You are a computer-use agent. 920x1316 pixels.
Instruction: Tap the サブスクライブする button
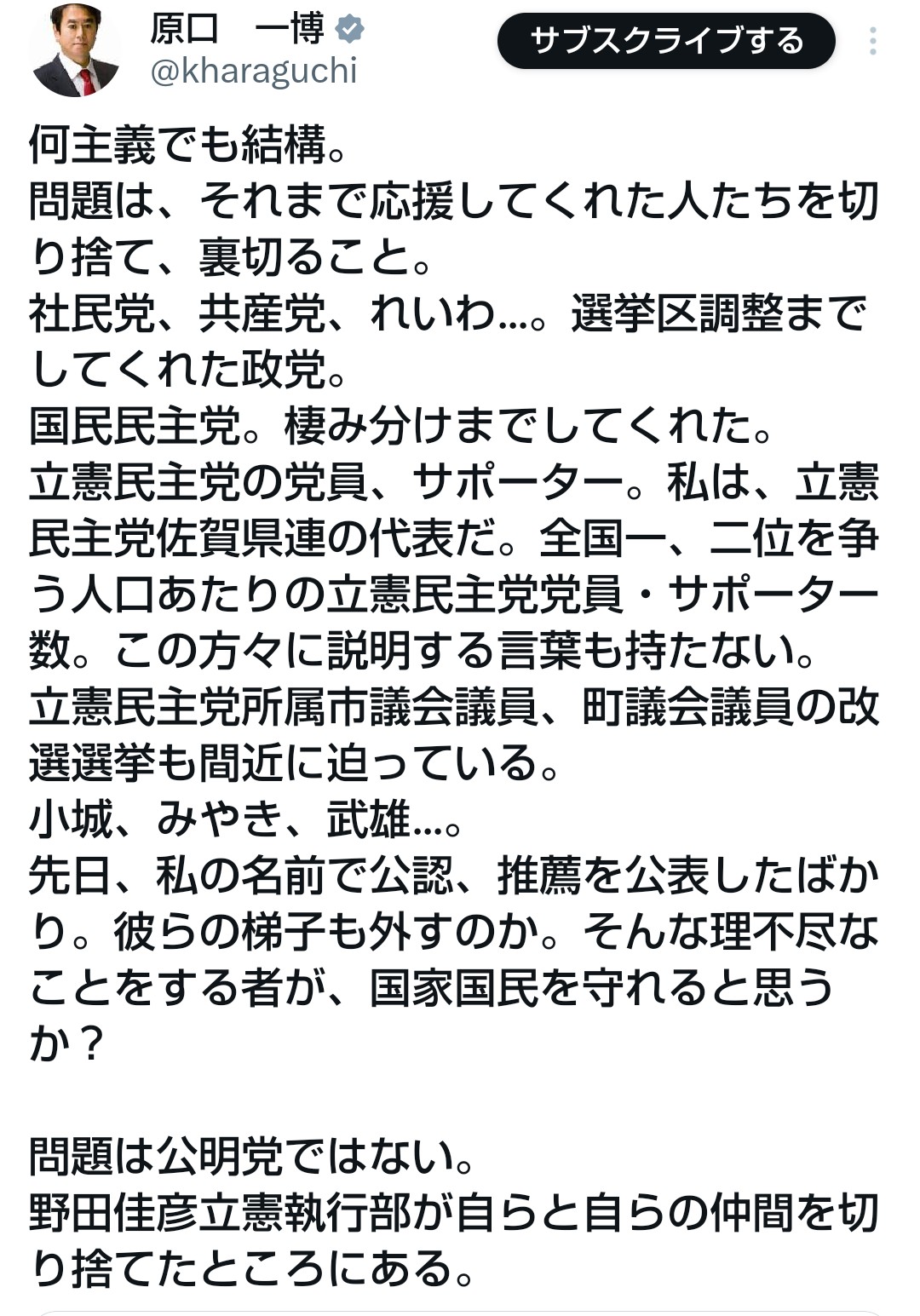click(665, 41)
